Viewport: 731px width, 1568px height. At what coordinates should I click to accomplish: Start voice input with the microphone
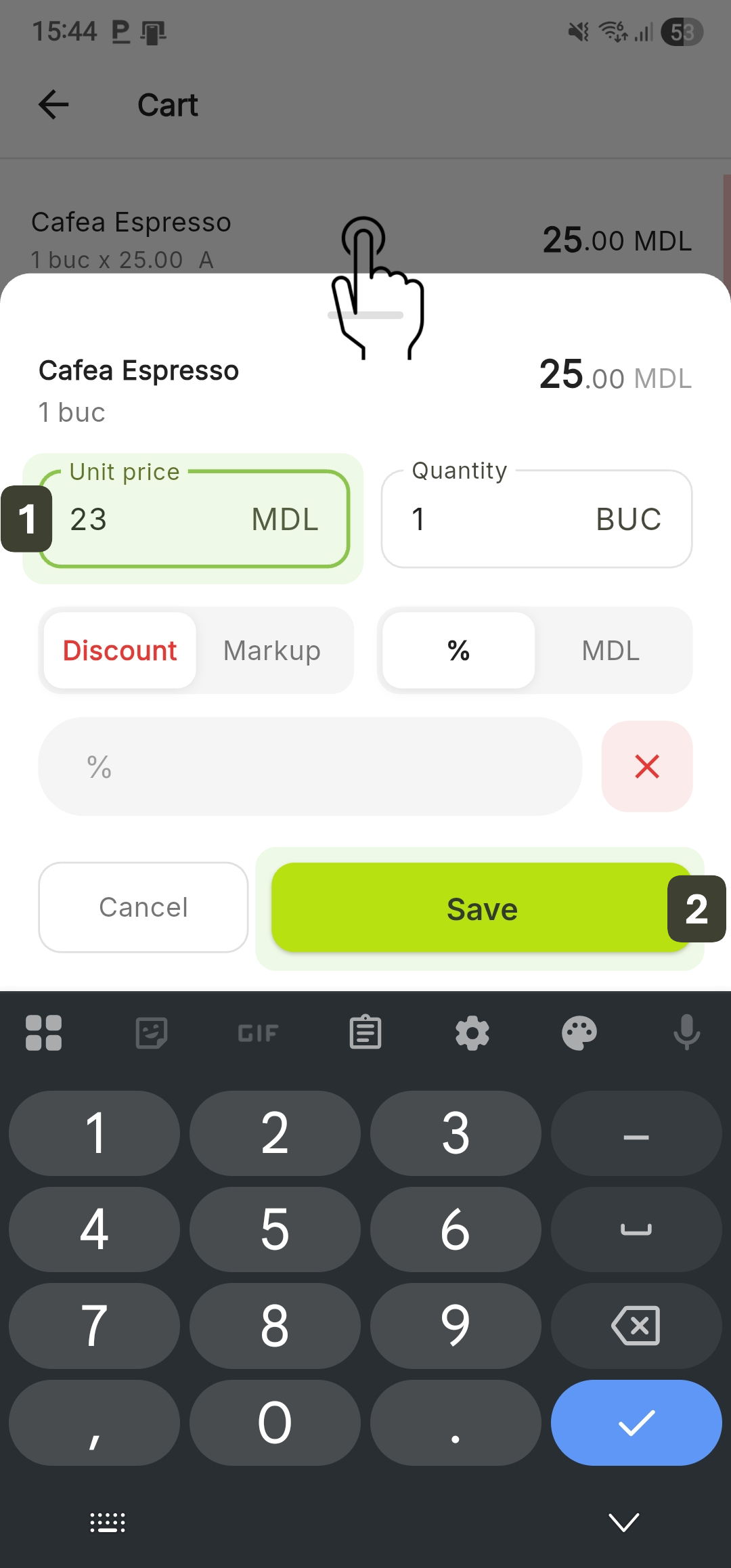(686, 1033)
